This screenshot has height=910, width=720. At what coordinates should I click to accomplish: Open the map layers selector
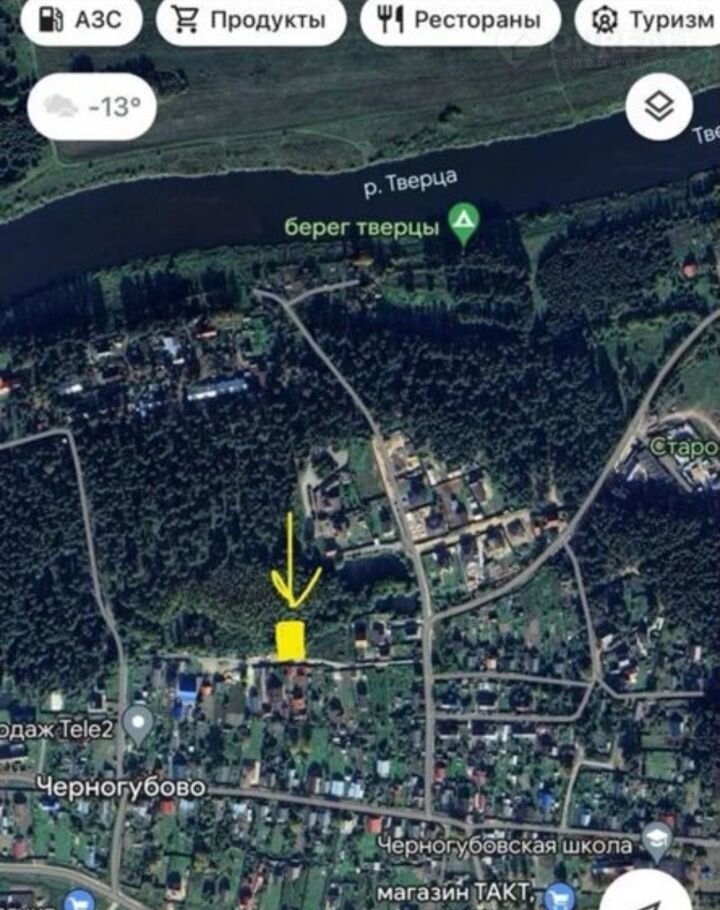[x=659, y=106]
